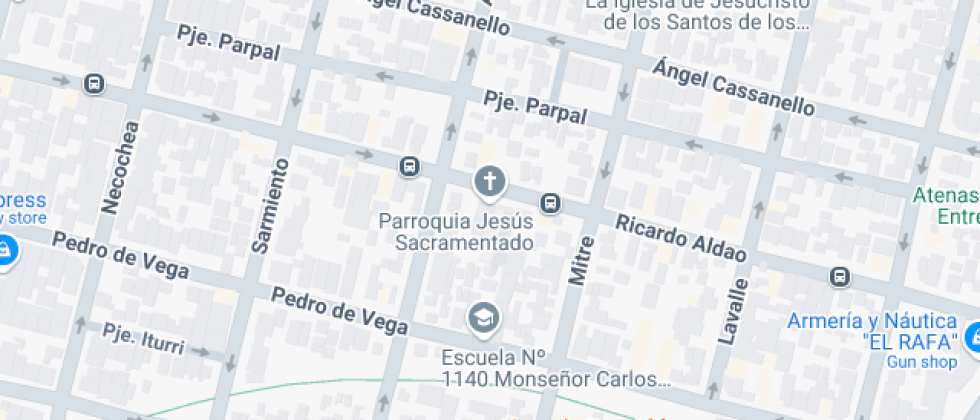
Task: Select the bus stop above the Necochea label
Action: 95,84
